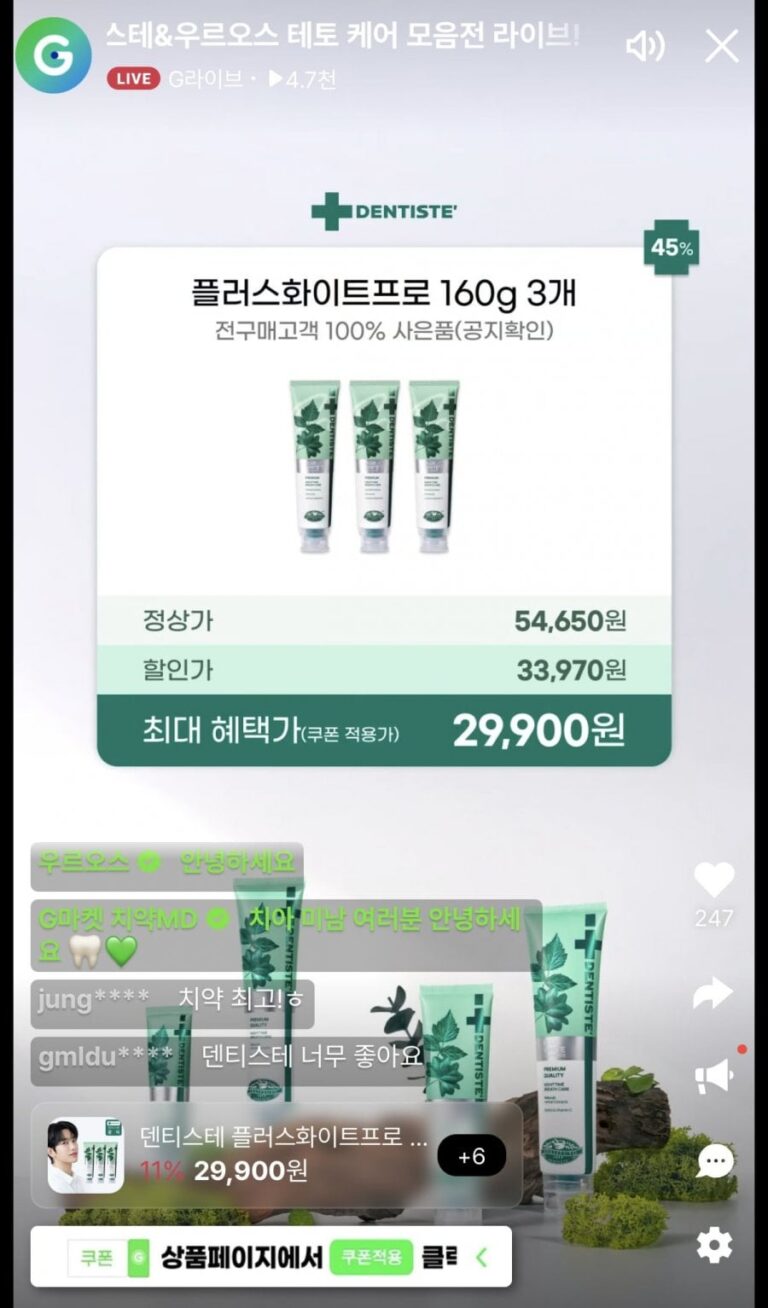Open the live stream settings gear
Screen dimensions: 768x1308
point(714,1245)
